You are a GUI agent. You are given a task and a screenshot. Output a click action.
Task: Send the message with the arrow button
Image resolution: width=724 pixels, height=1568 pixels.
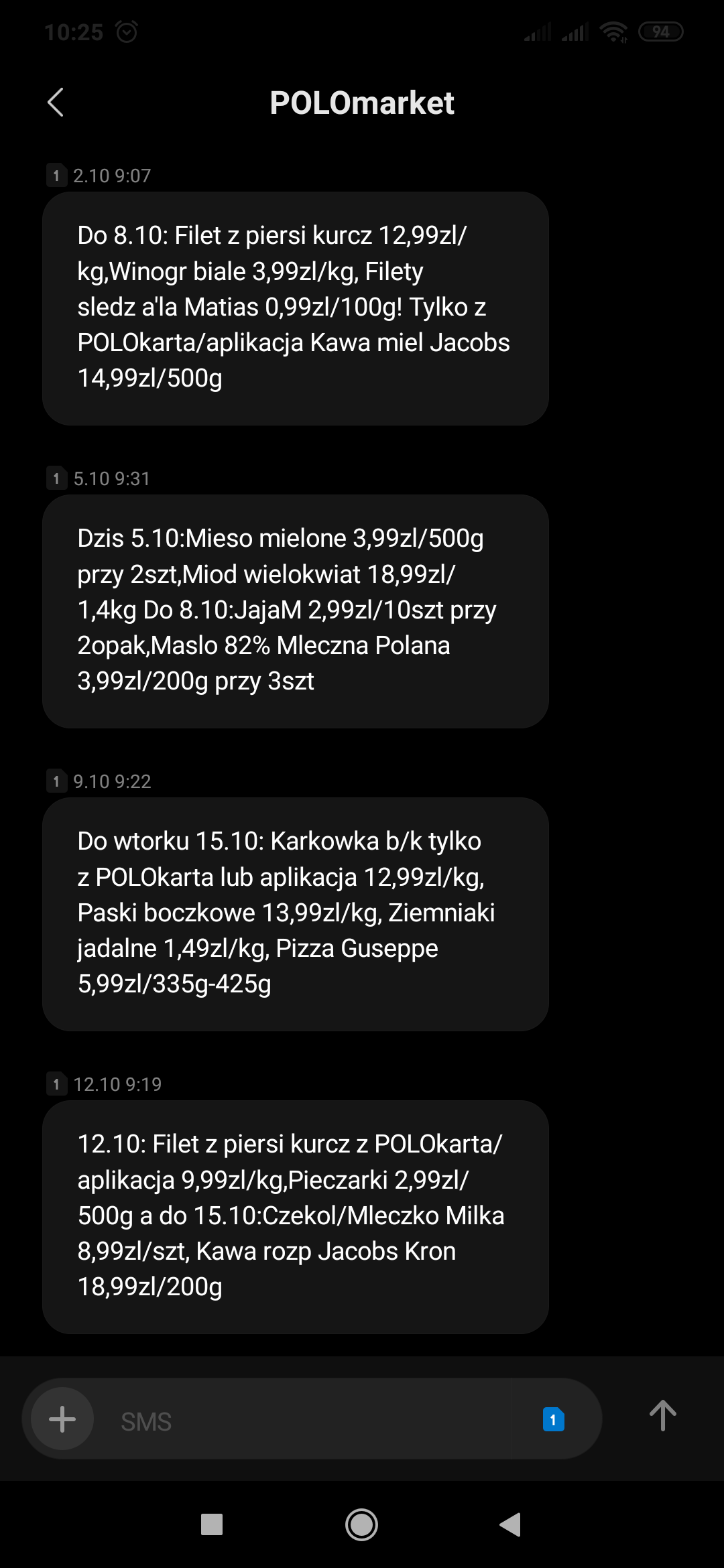coord(662,1416)
